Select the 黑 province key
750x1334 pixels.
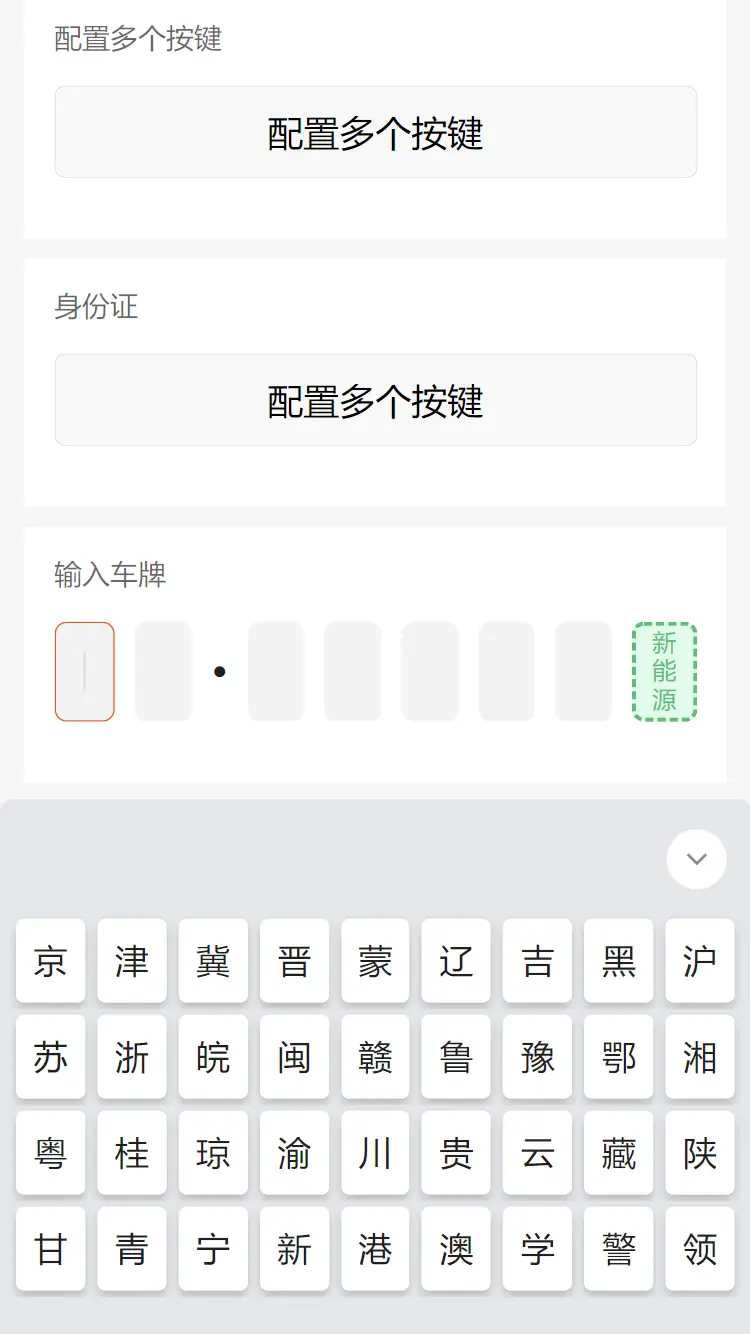coord(618,961)
